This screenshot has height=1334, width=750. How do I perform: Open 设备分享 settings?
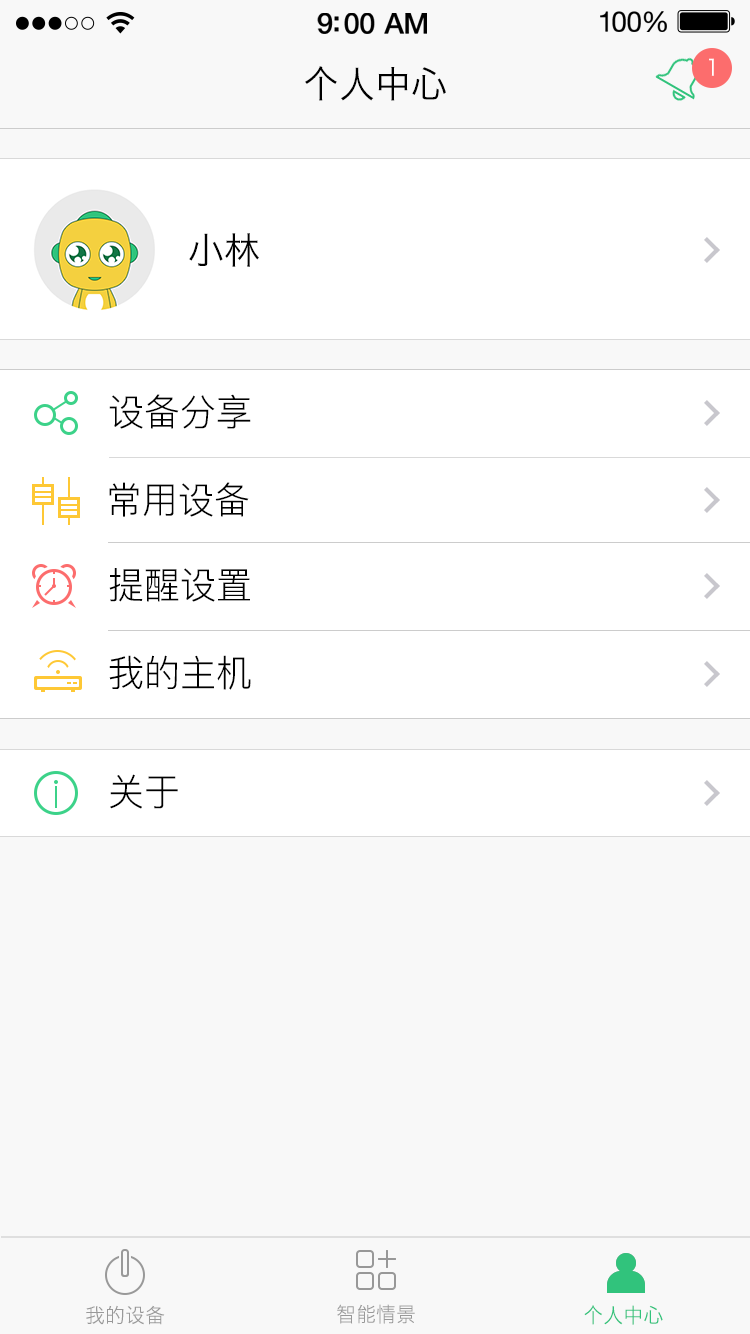click(x=375, y=413)
